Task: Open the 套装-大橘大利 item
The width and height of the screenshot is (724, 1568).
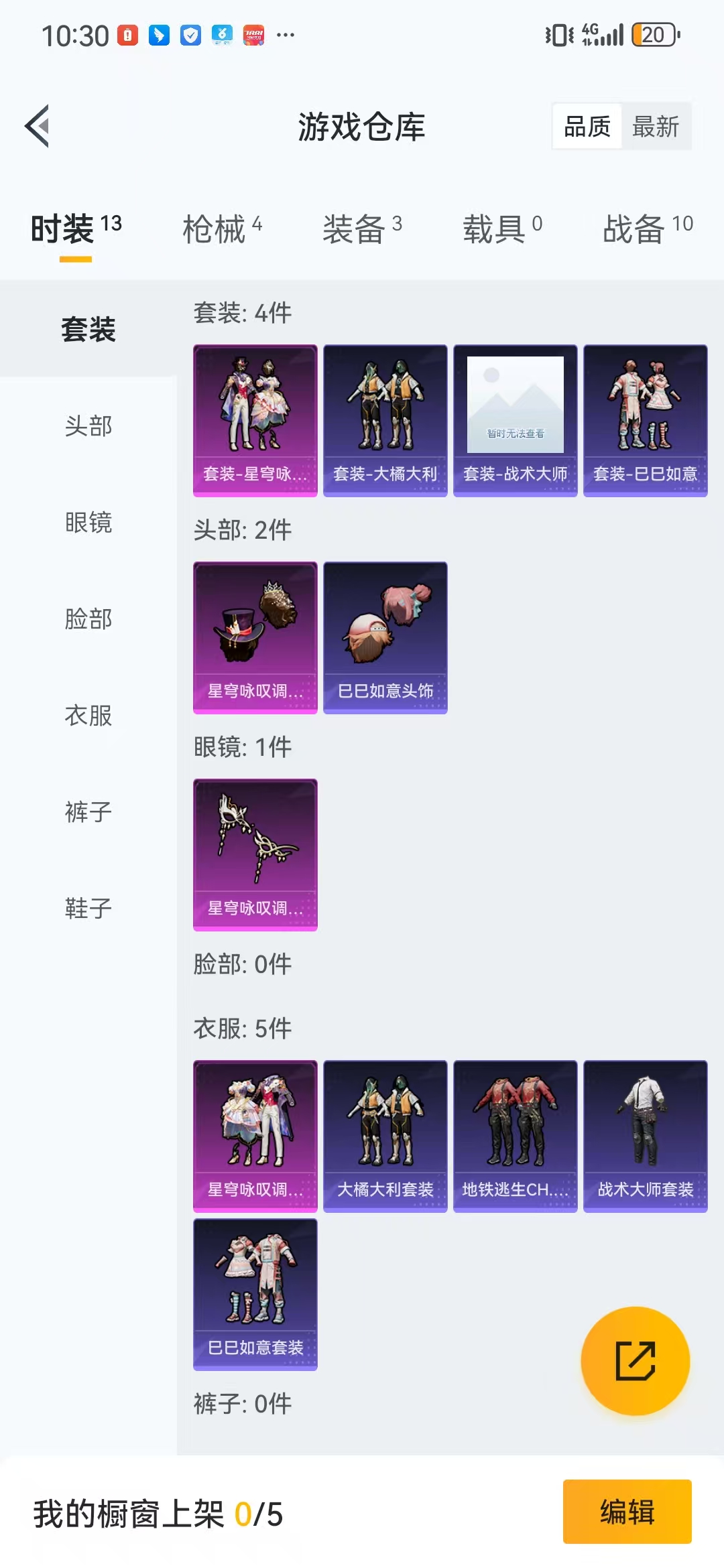Action: 385,421
